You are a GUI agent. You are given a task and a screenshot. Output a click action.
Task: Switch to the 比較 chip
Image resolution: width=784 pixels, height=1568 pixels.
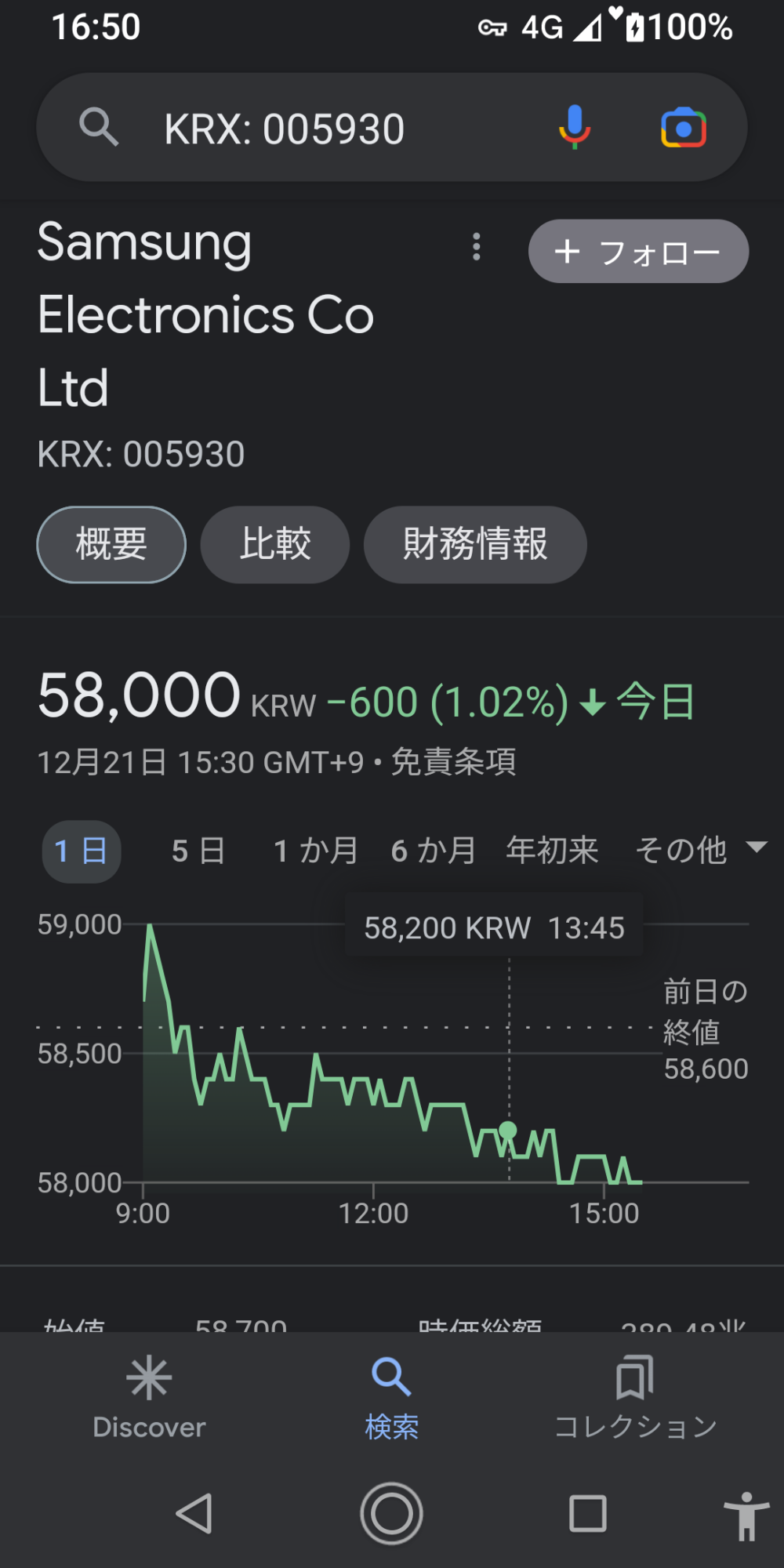[275, 544]
